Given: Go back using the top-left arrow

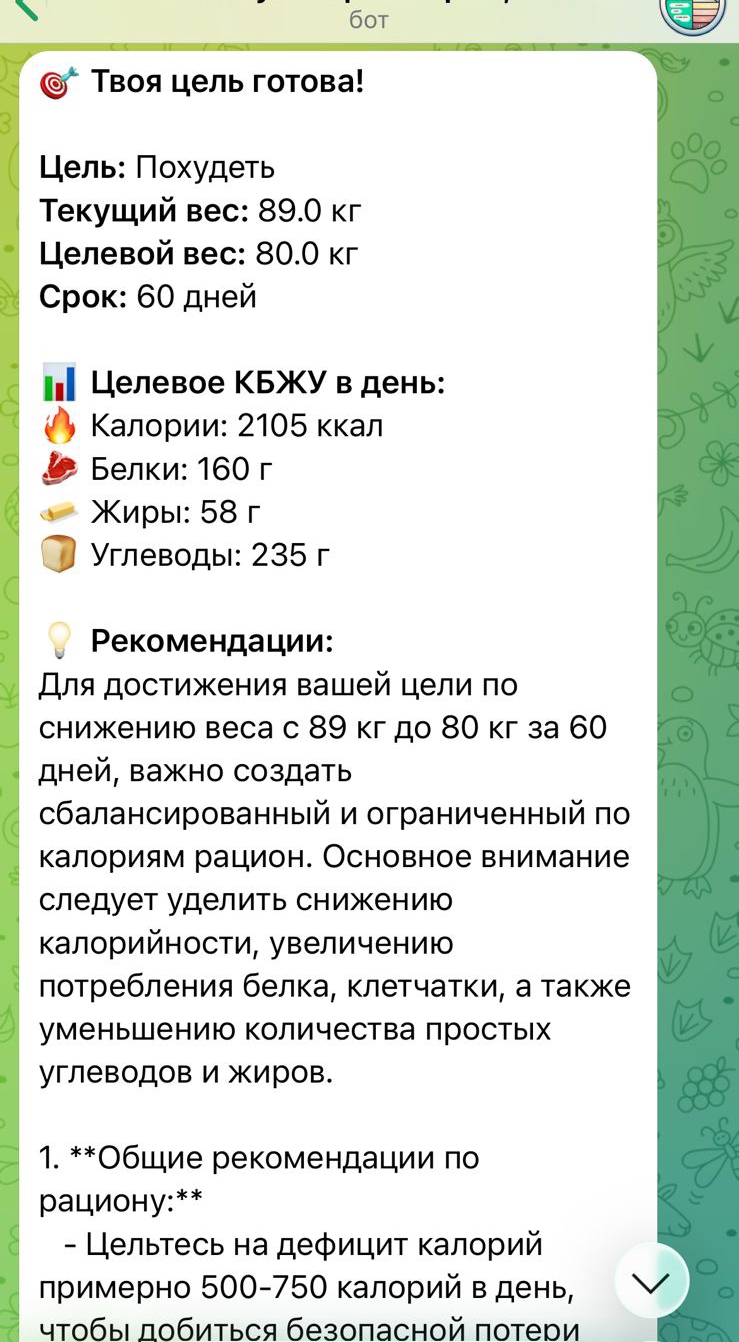Looking at the screenshot, I should pyautogui.click(x=27, y=8).
